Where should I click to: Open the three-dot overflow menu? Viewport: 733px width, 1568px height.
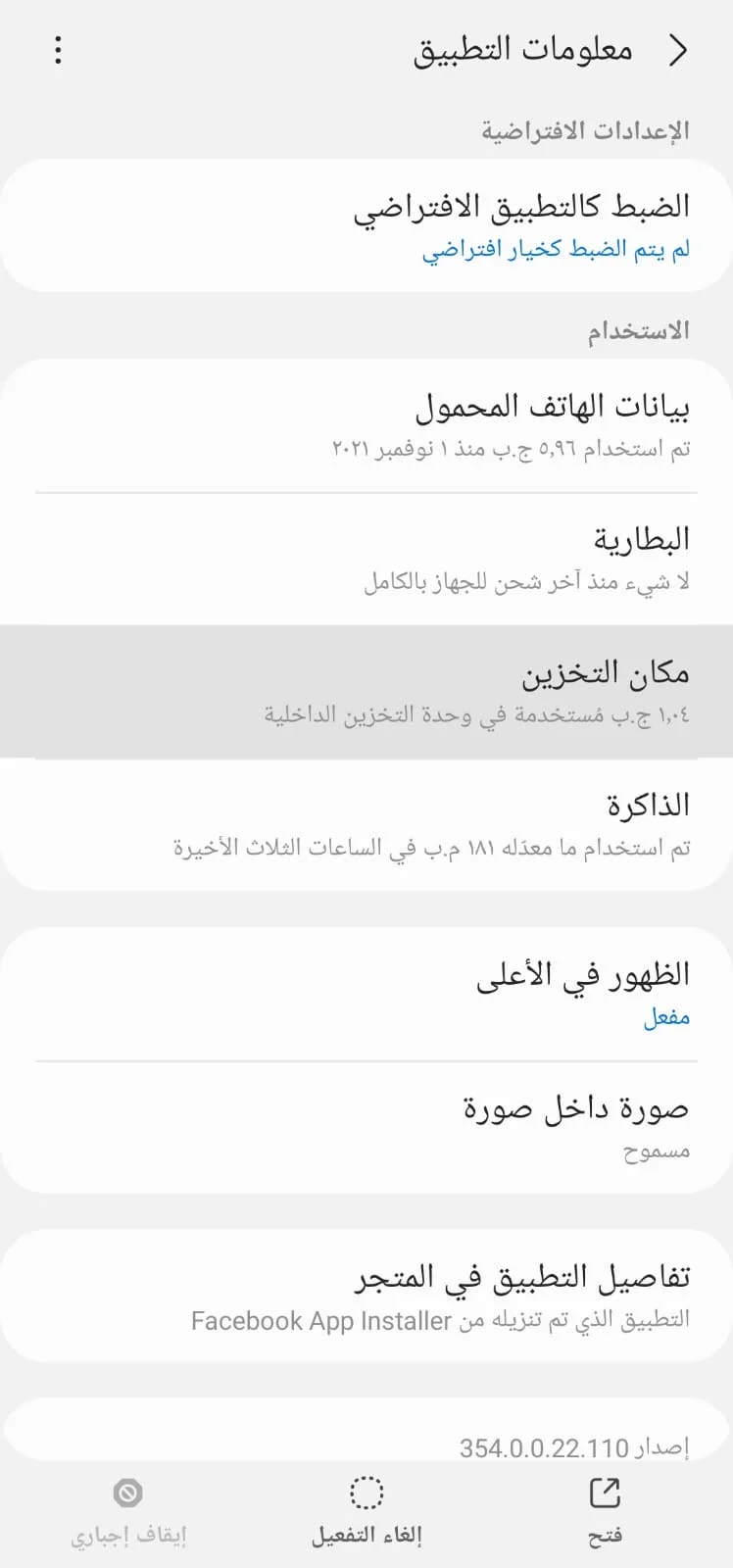[x=59, y=50]
